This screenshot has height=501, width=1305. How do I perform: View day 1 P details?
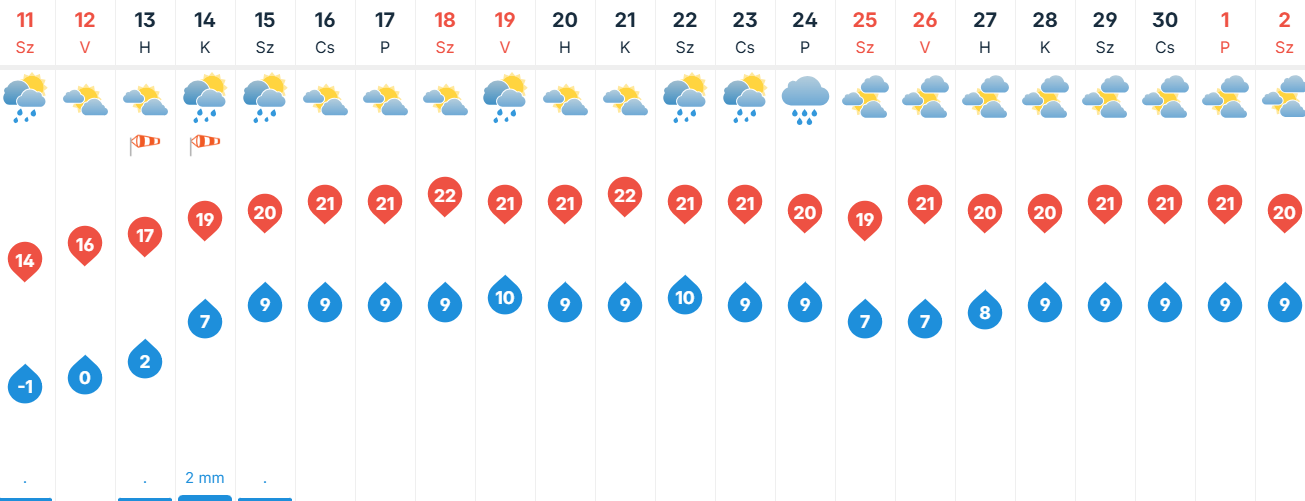click(x=1225, y=31)
